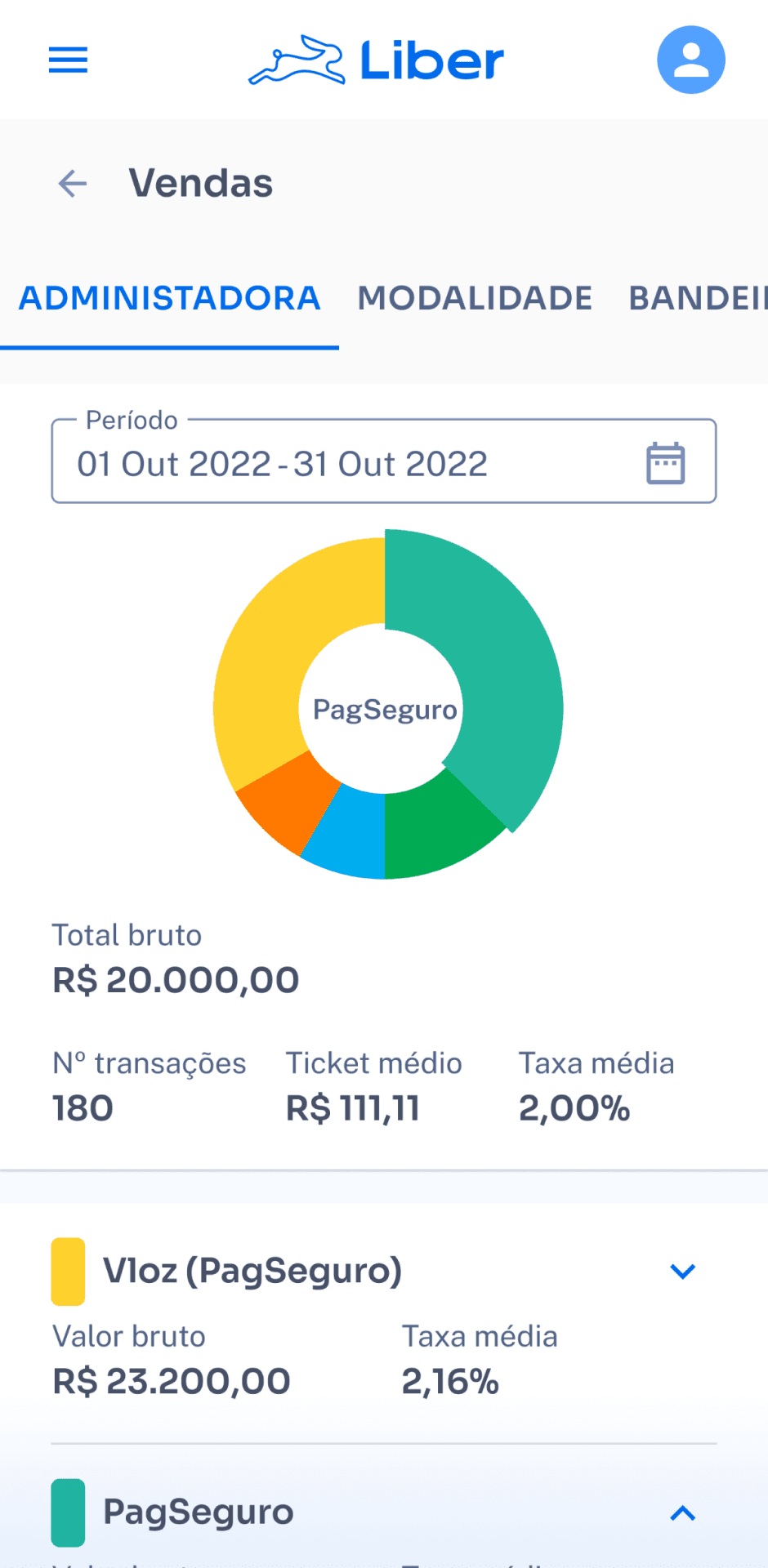Open the hamburger drawer menu
Screen dimensions: 768x1568
coord(68,60)
